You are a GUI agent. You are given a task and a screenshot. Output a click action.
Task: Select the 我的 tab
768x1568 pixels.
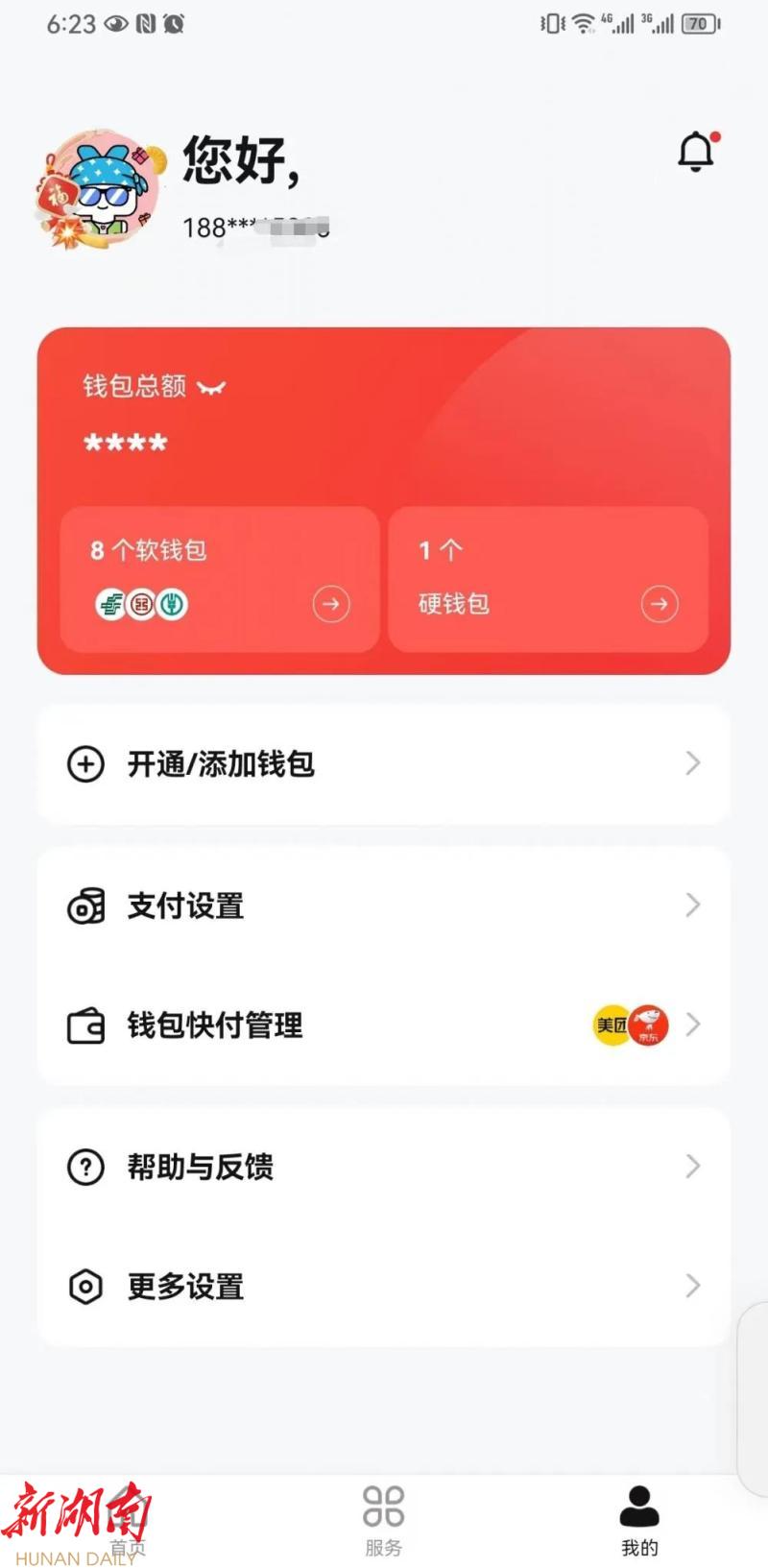click(x=639, y=1522)
